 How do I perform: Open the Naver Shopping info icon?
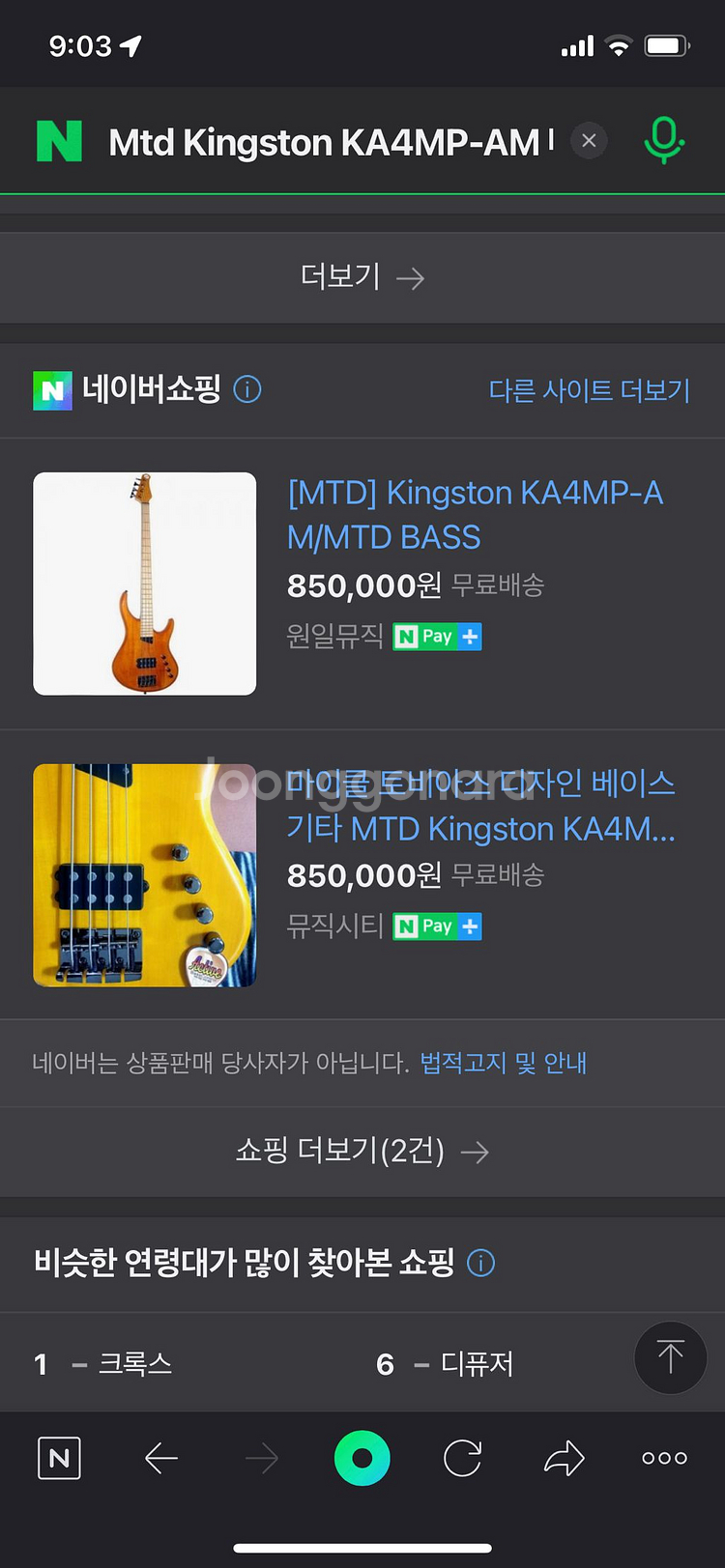coord(247,389)
